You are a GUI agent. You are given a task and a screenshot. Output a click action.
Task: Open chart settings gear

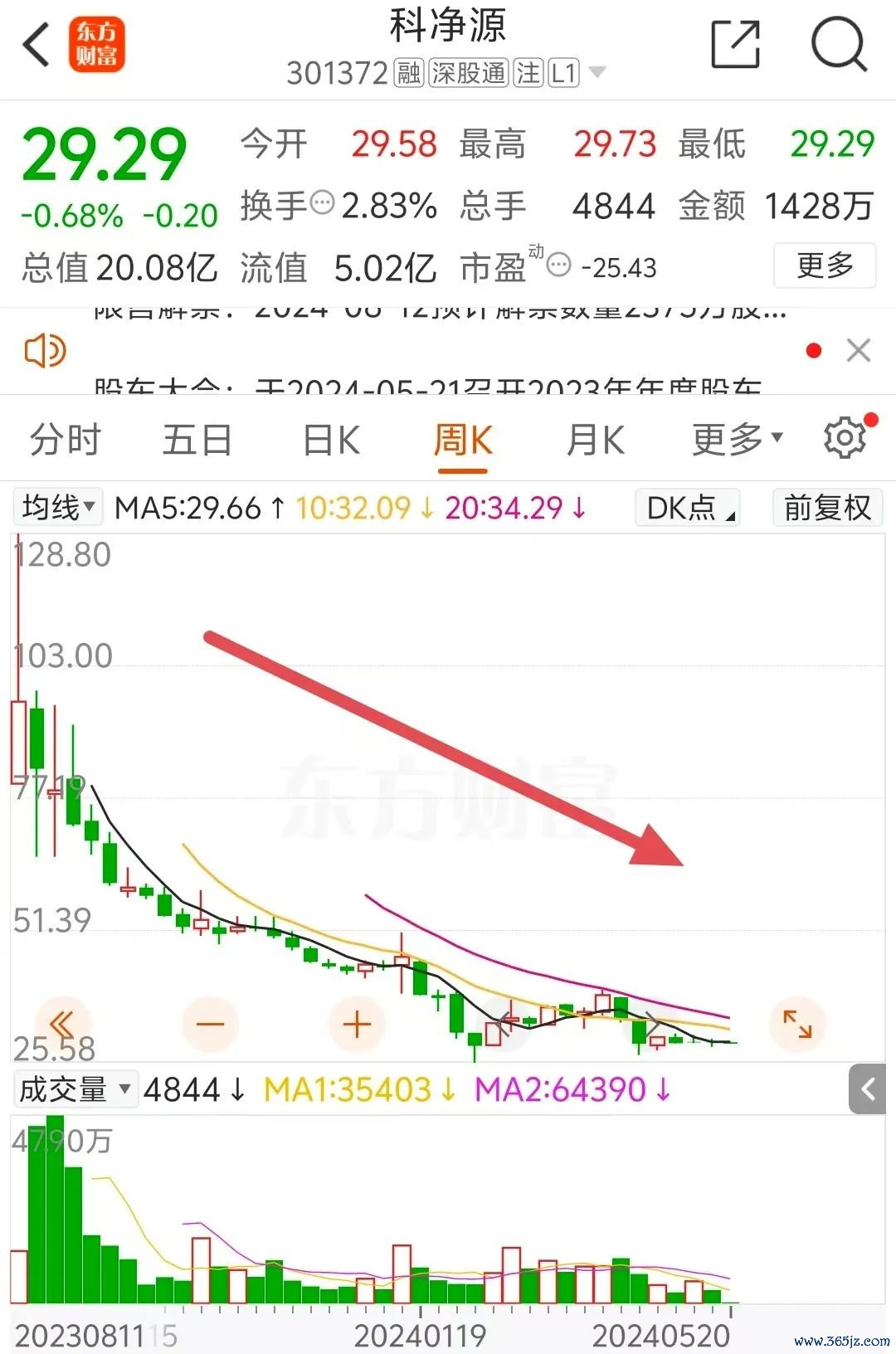[x=846, y=438]
